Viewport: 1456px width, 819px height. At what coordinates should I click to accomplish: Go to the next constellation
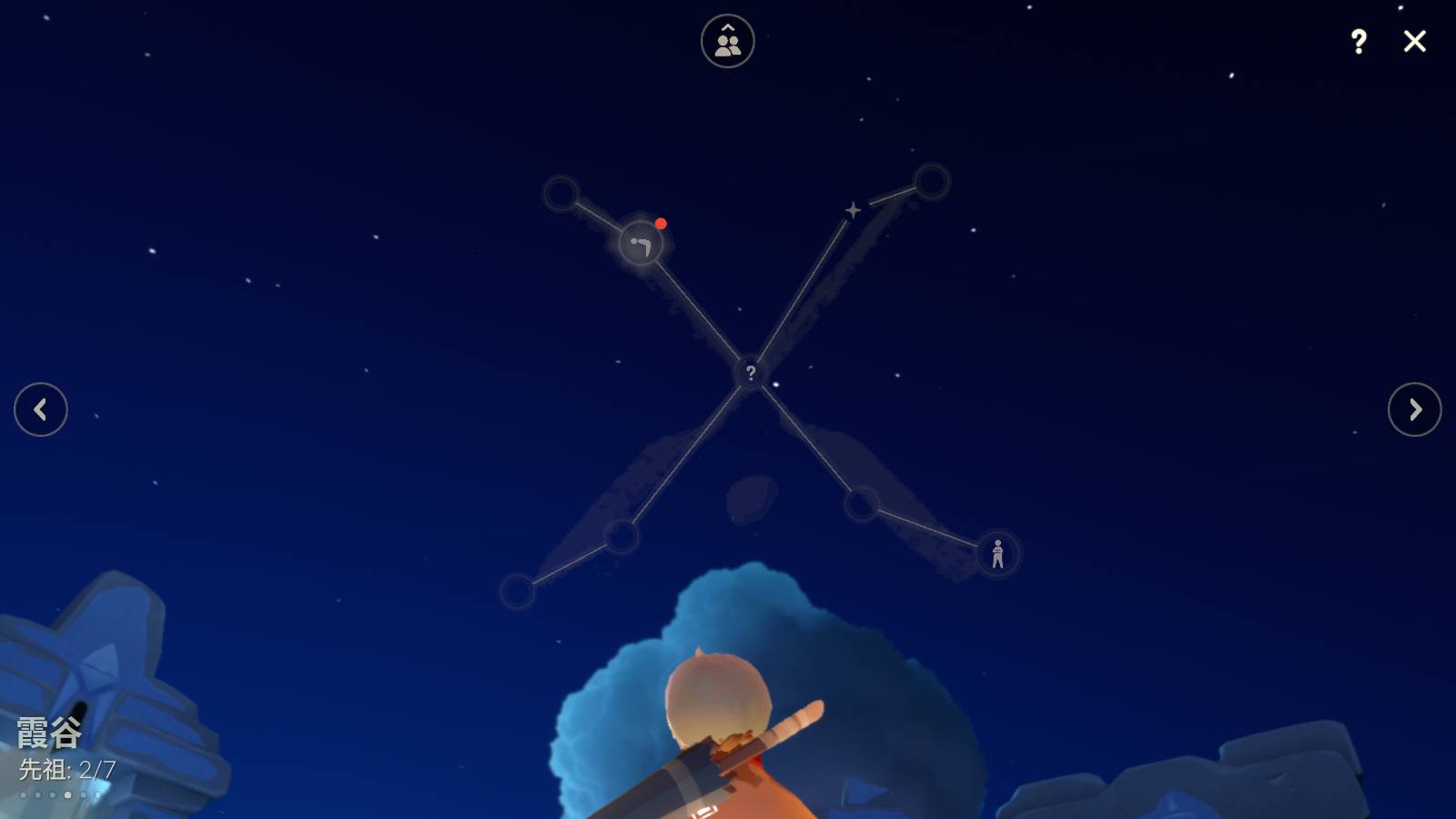(1414, 409)
